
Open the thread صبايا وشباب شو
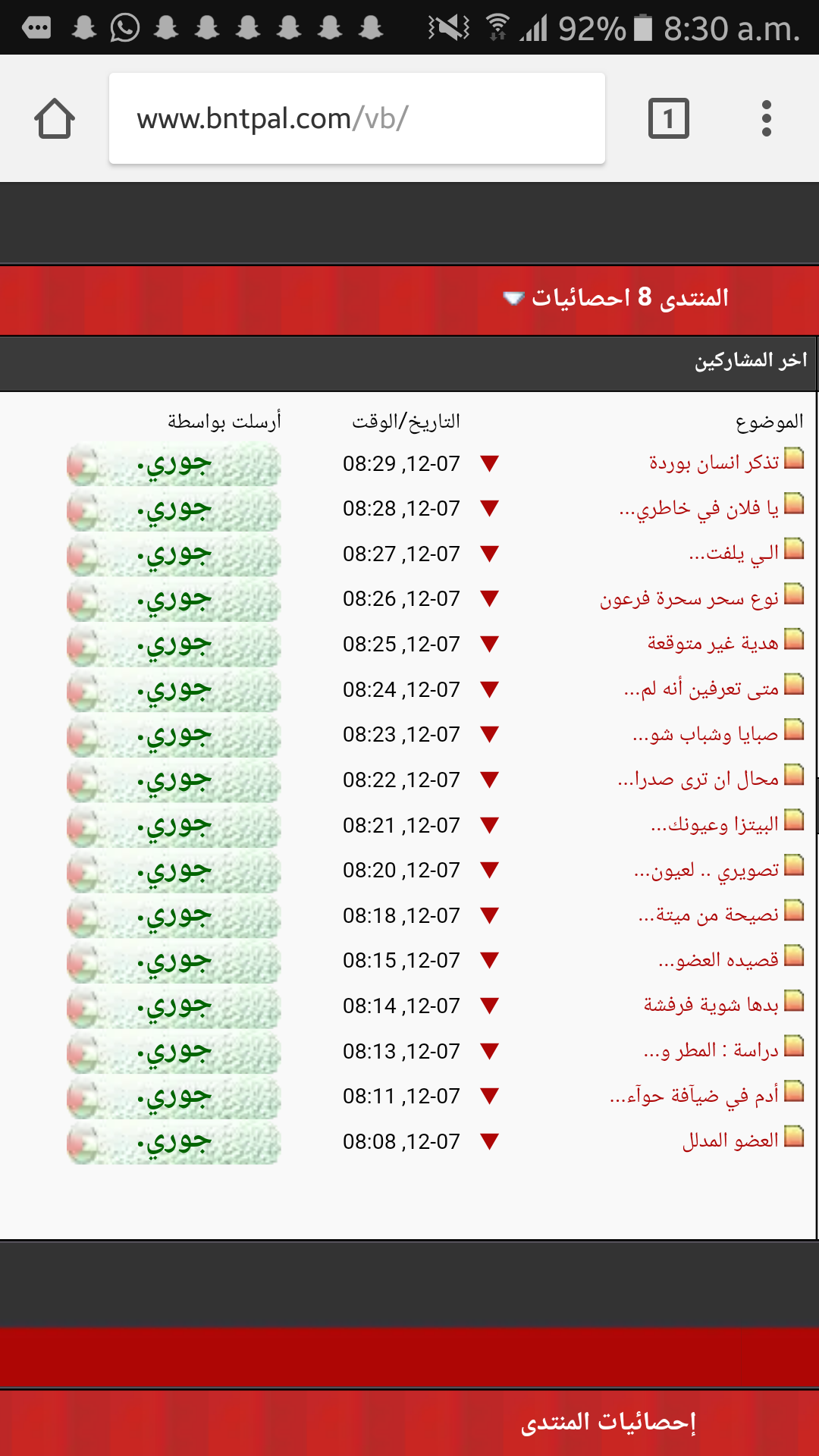point(705,734)
